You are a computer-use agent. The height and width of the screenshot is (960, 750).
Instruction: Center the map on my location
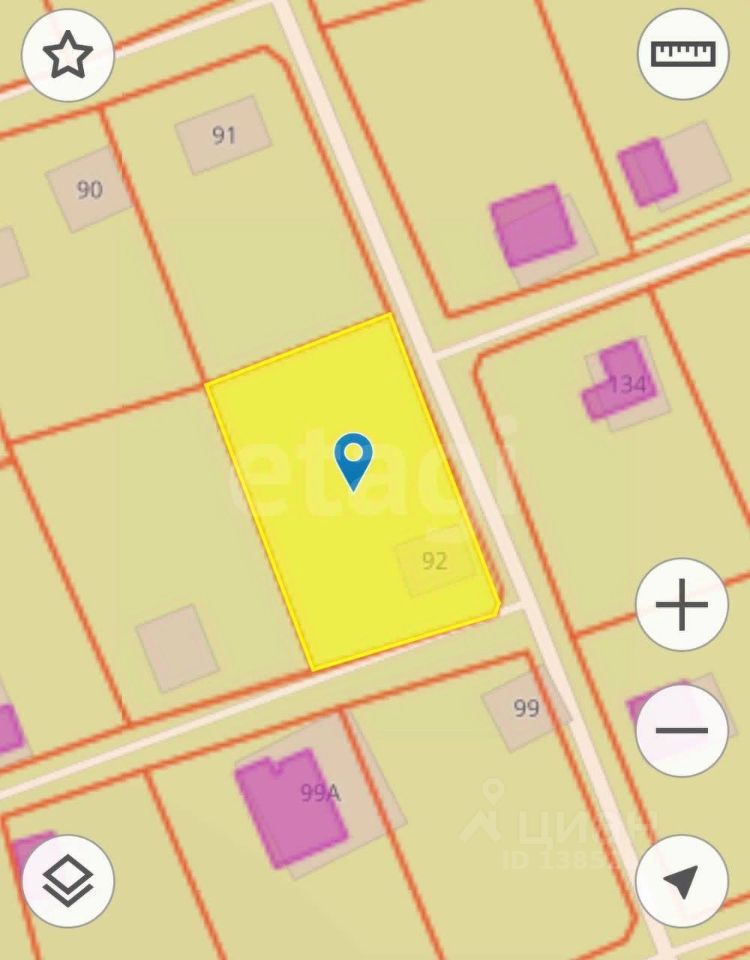coord(682,881)
